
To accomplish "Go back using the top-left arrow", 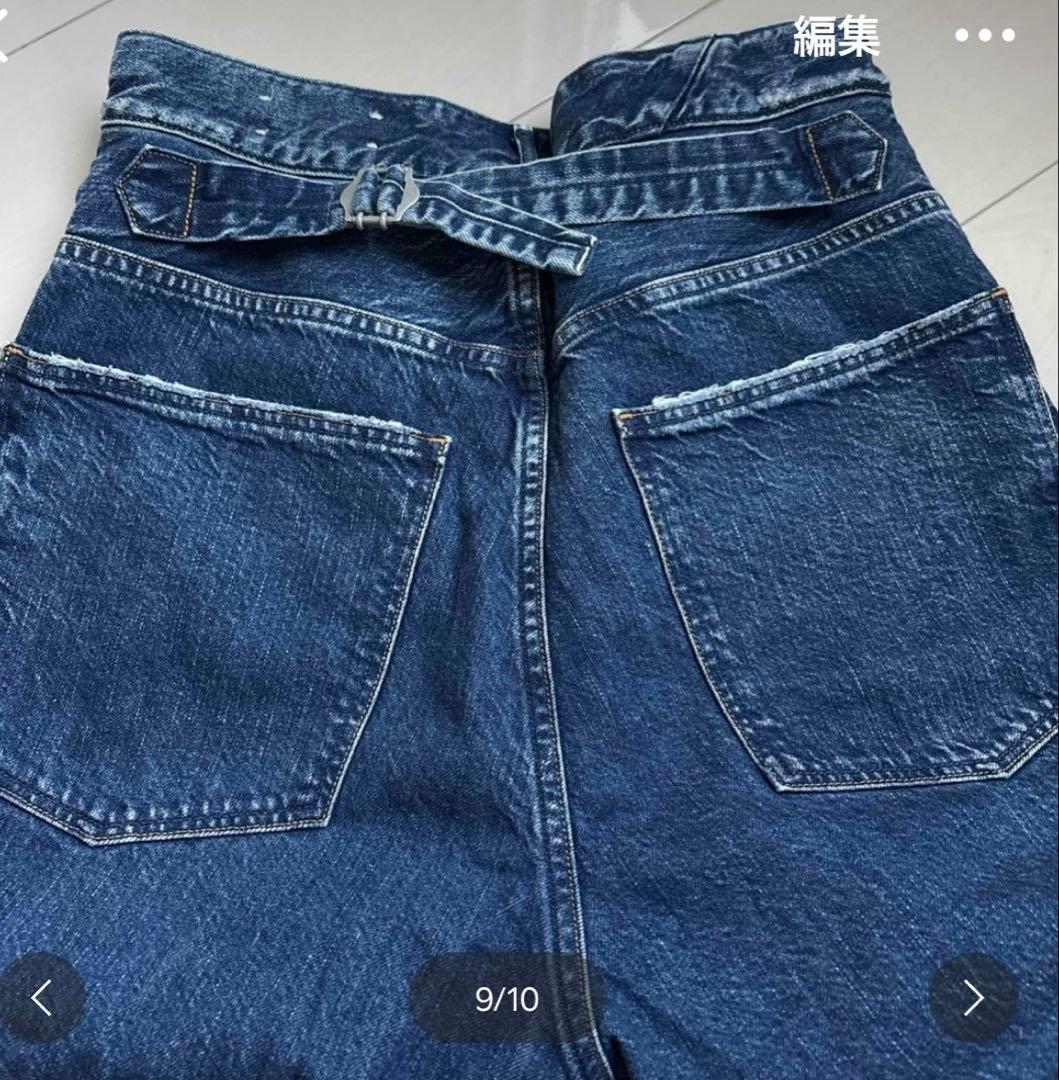I will click(4, 40).
